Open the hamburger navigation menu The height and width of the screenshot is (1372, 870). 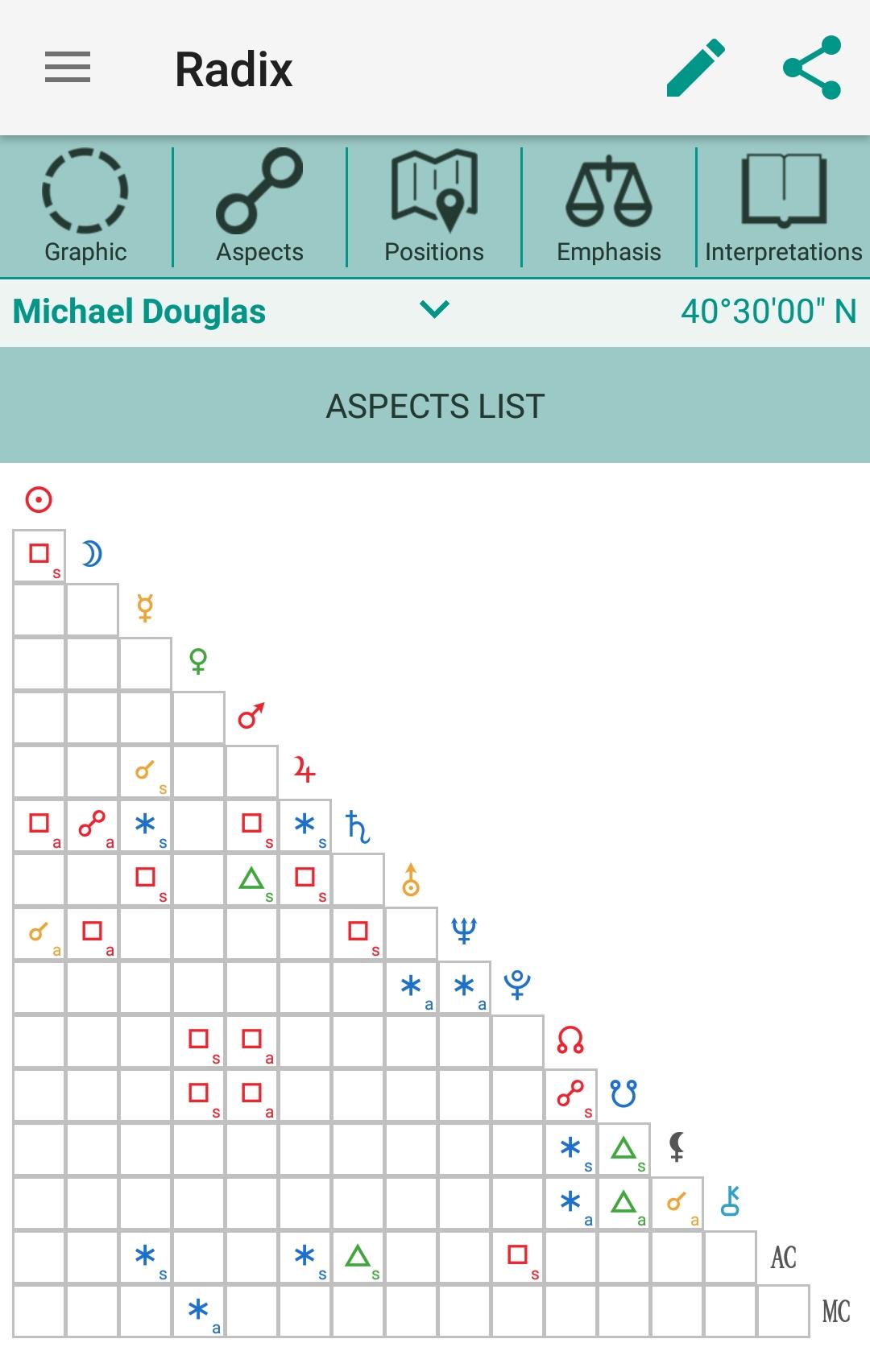click(x=68, y=68)
